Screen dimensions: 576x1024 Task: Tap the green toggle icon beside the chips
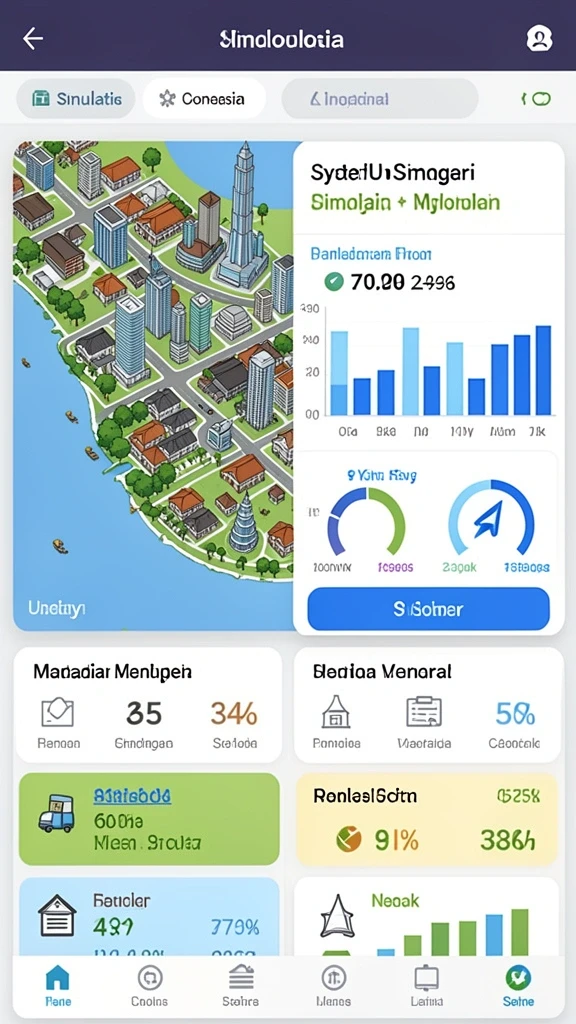pyautogui.click(x=537, y=99)
